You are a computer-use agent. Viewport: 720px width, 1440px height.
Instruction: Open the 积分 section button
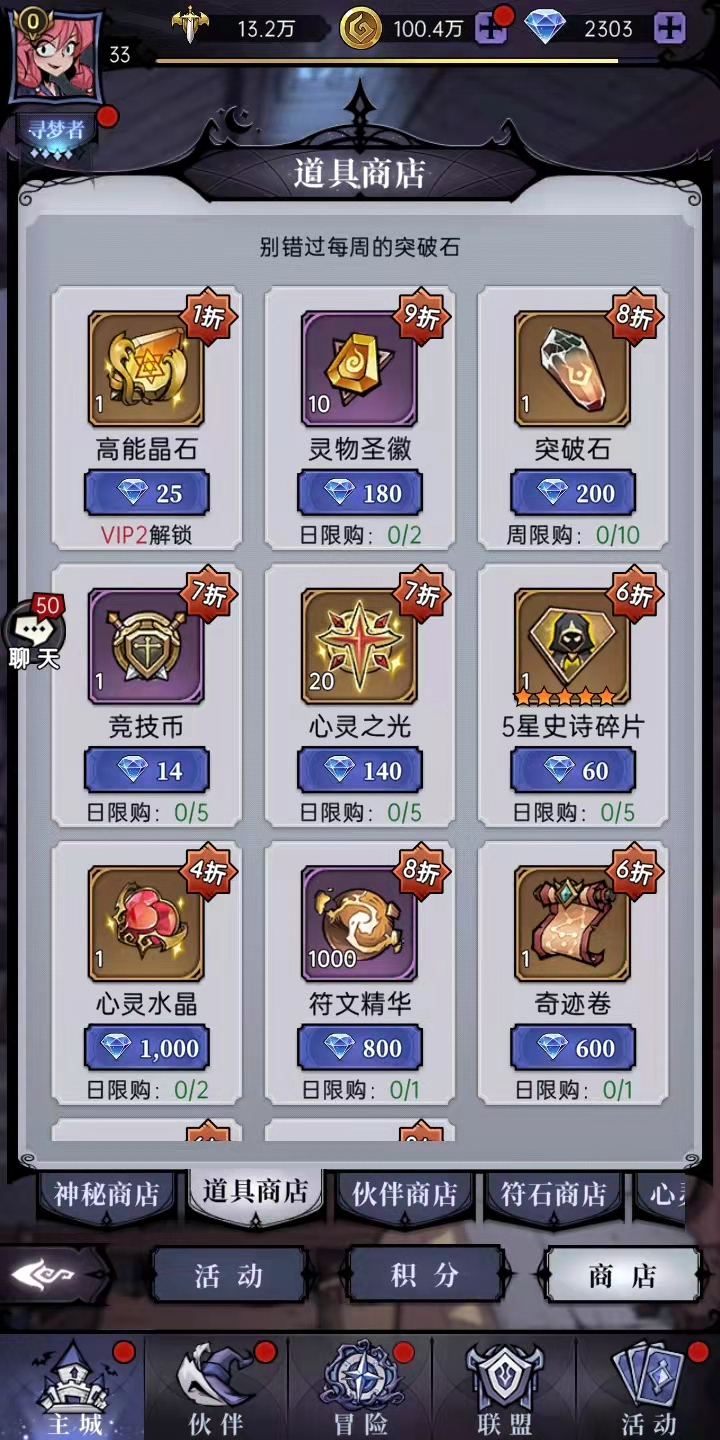(x=425, y=1275)
